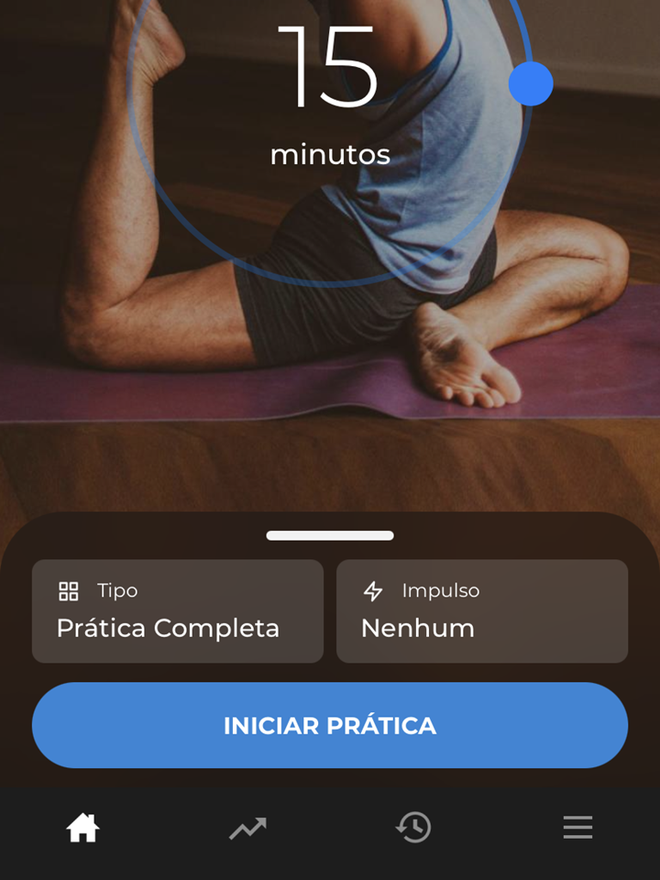
Task: Open the practice history tab
Action: coord(413,827)
